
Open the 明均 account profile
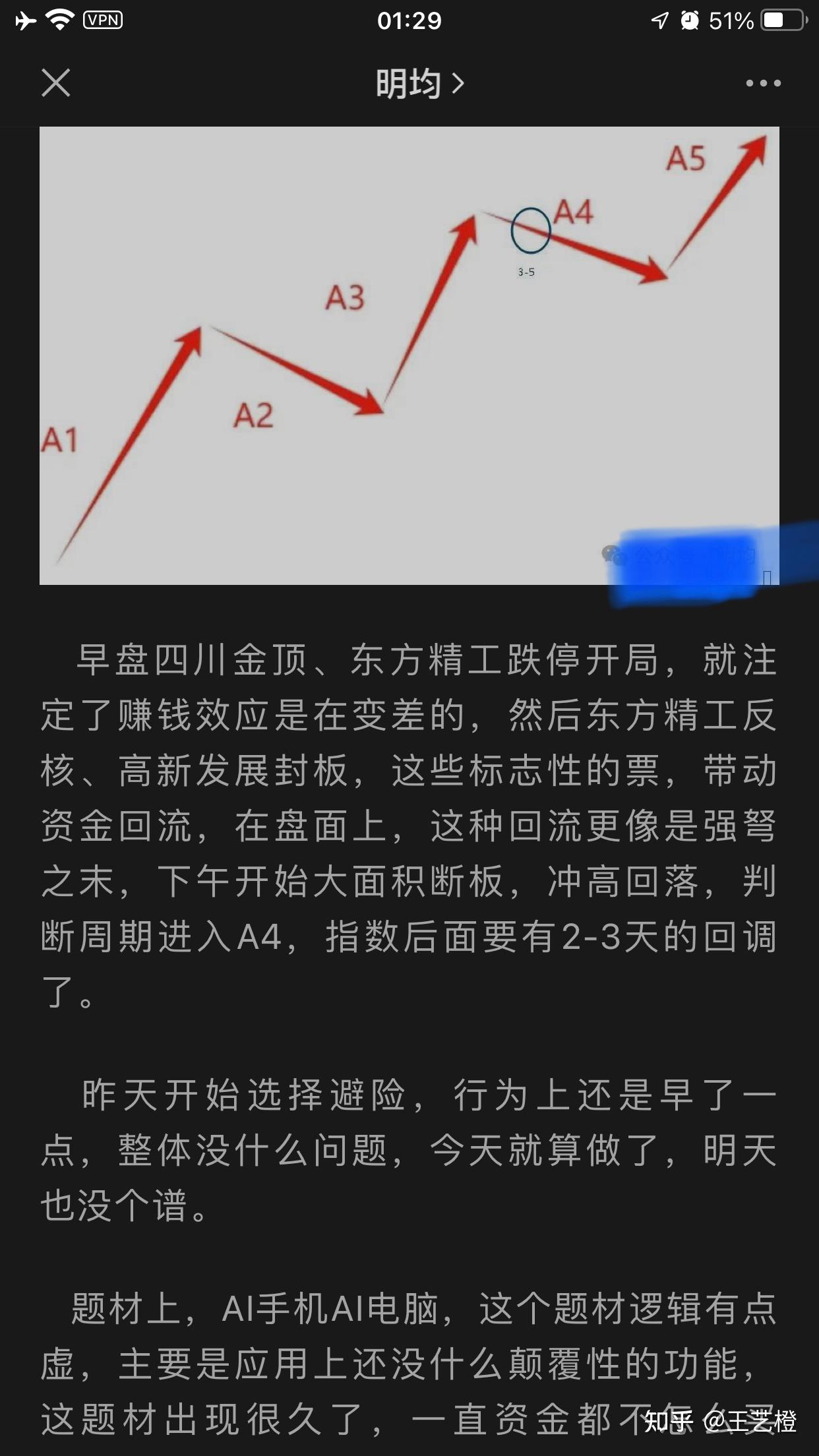419,84
